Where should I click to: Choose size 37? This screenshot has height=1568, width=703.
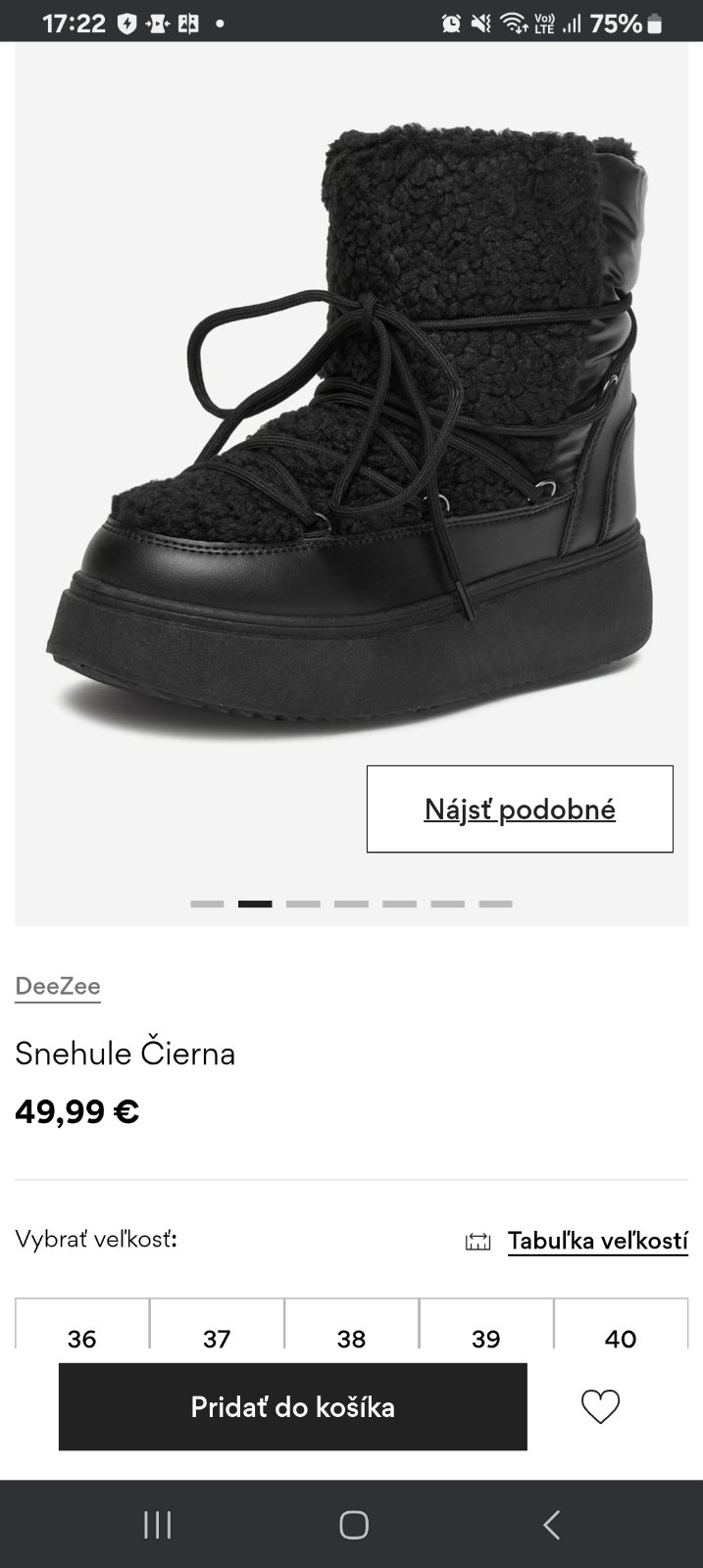(217, 1331)
